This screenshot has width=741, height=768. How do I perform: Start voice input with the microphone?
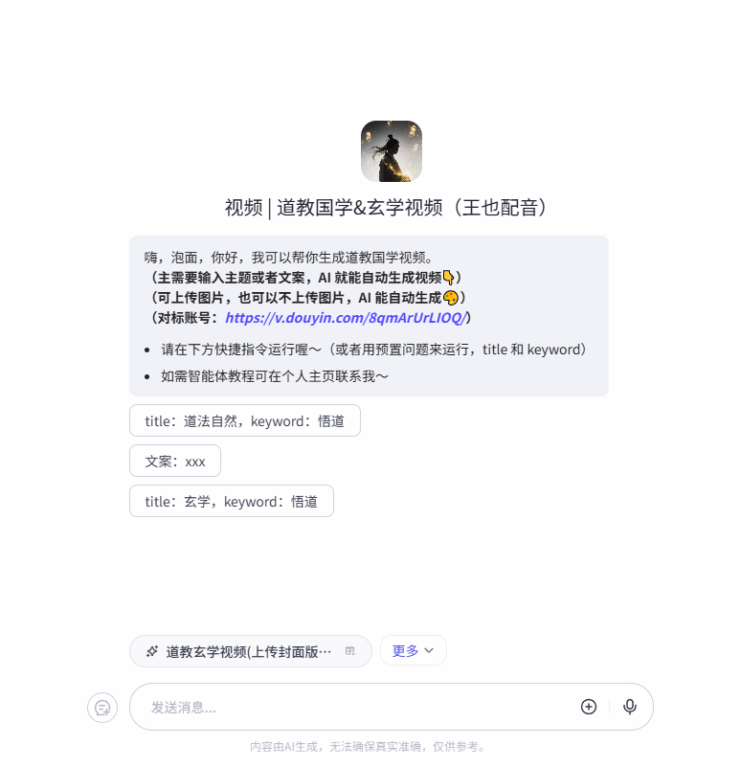pyautogui.click(x=630, y=707)
